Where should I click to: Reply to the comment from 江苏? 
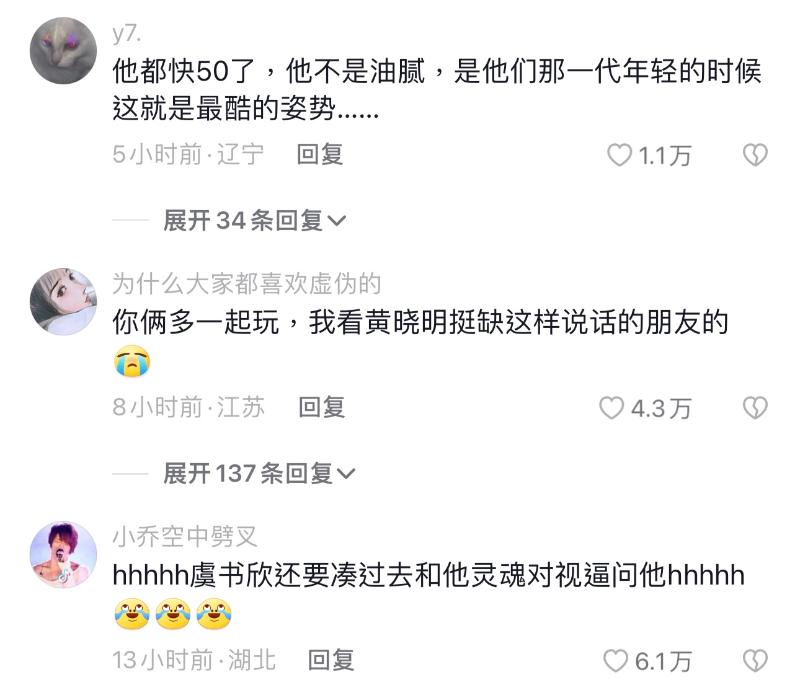322,407
